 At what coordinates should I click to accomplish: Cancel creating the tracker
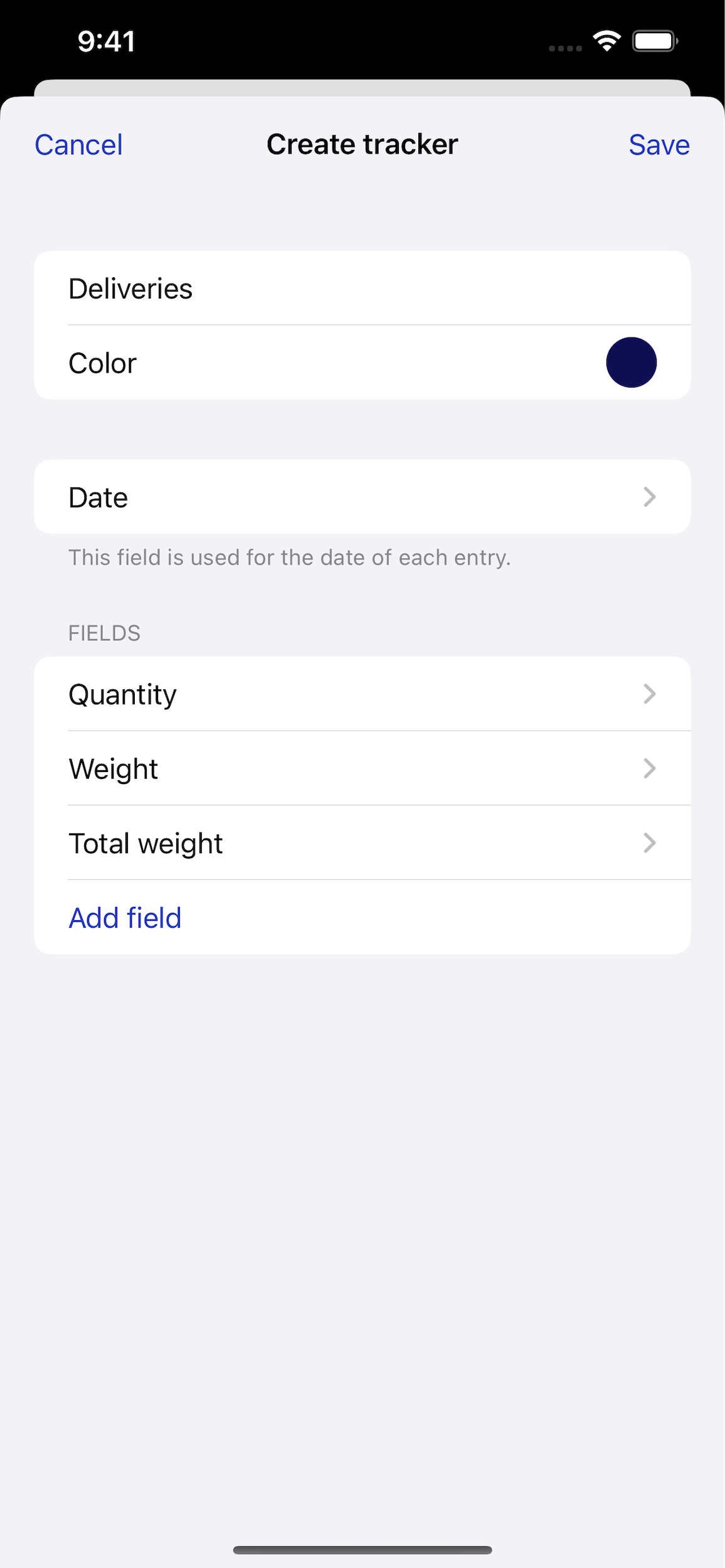[x=78, y=145]
